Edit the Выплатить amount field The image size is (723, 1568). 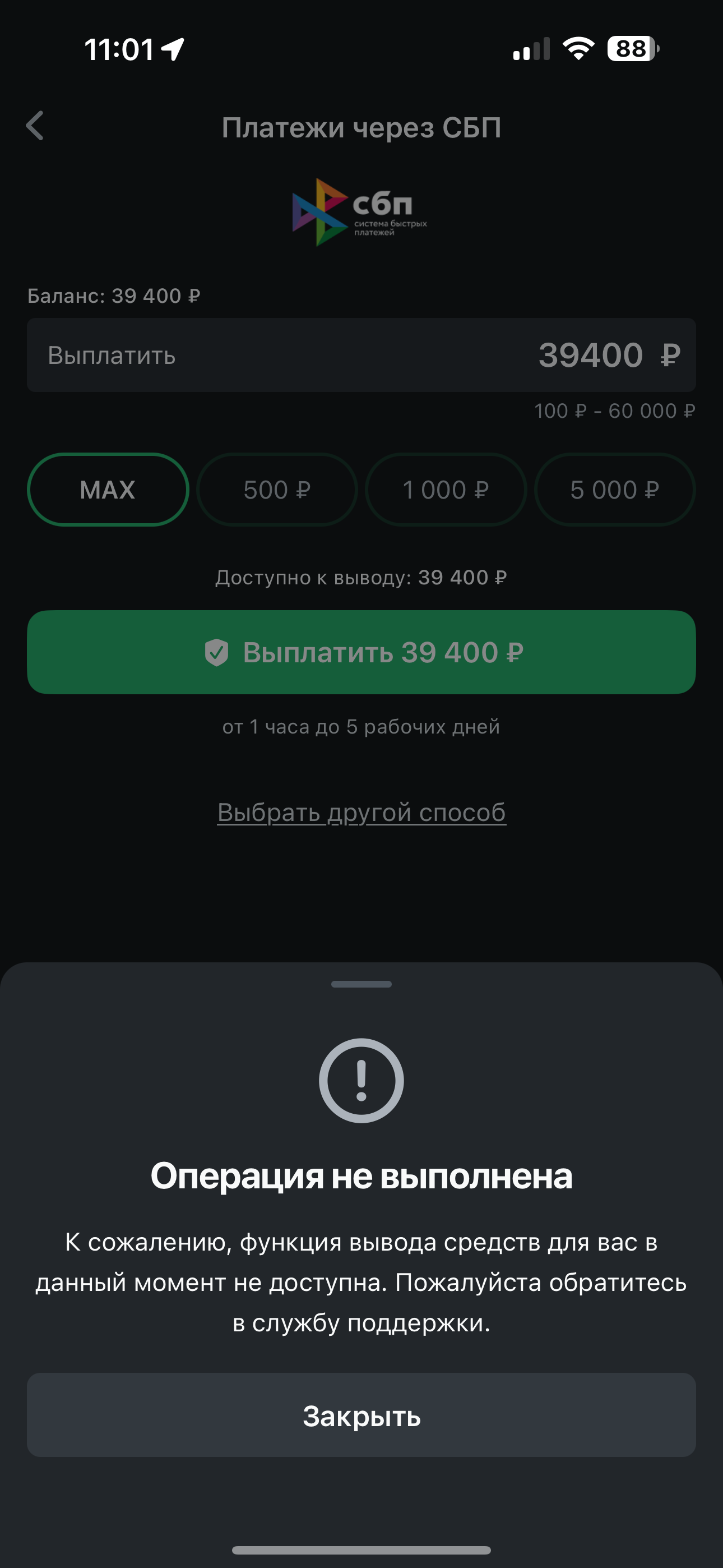point(361,355)
